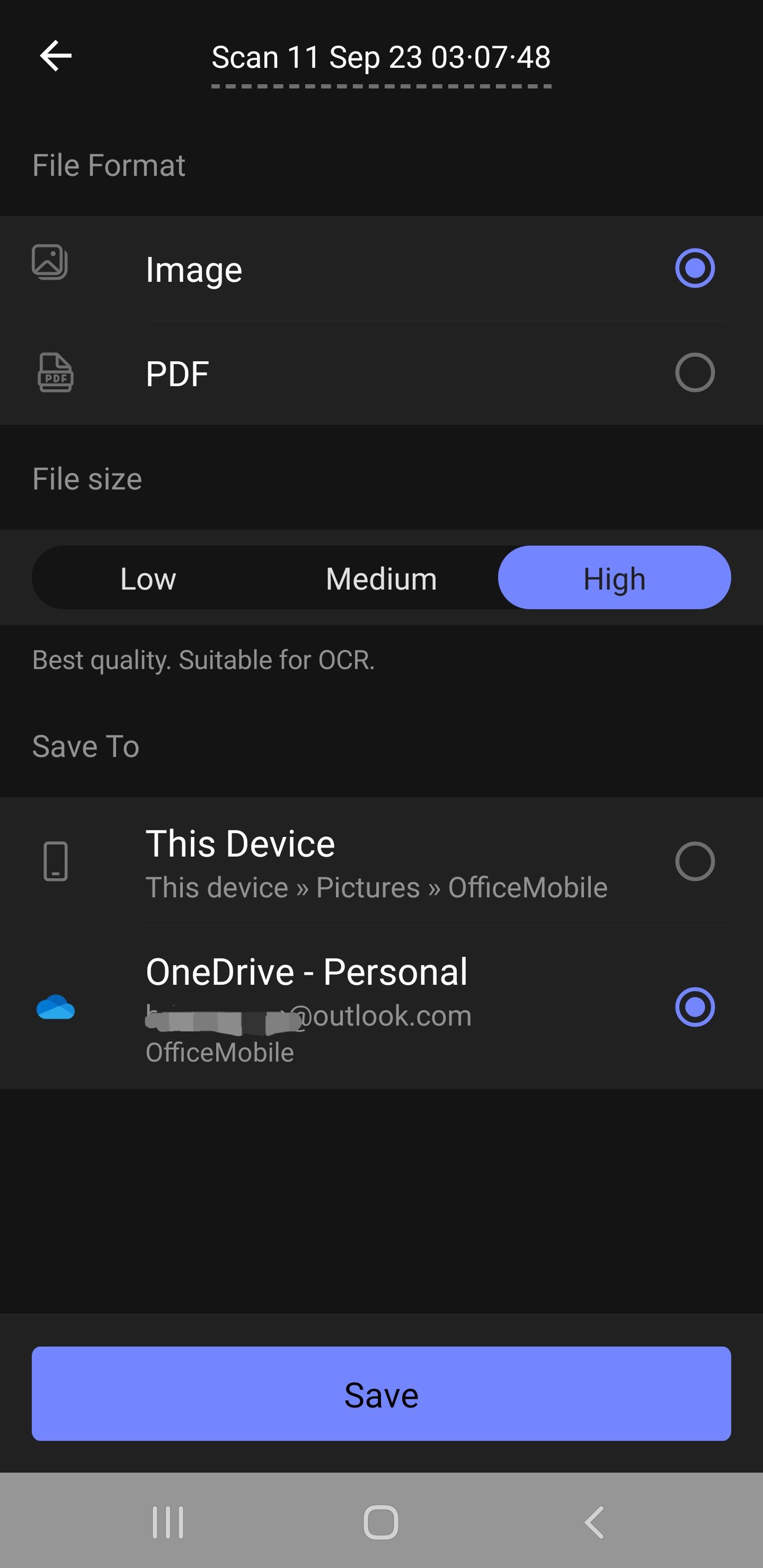Viewport: 763px width, 1568px height.
Task: Set file size to Low
Action: pyautogui.click(x=148, y=578)
